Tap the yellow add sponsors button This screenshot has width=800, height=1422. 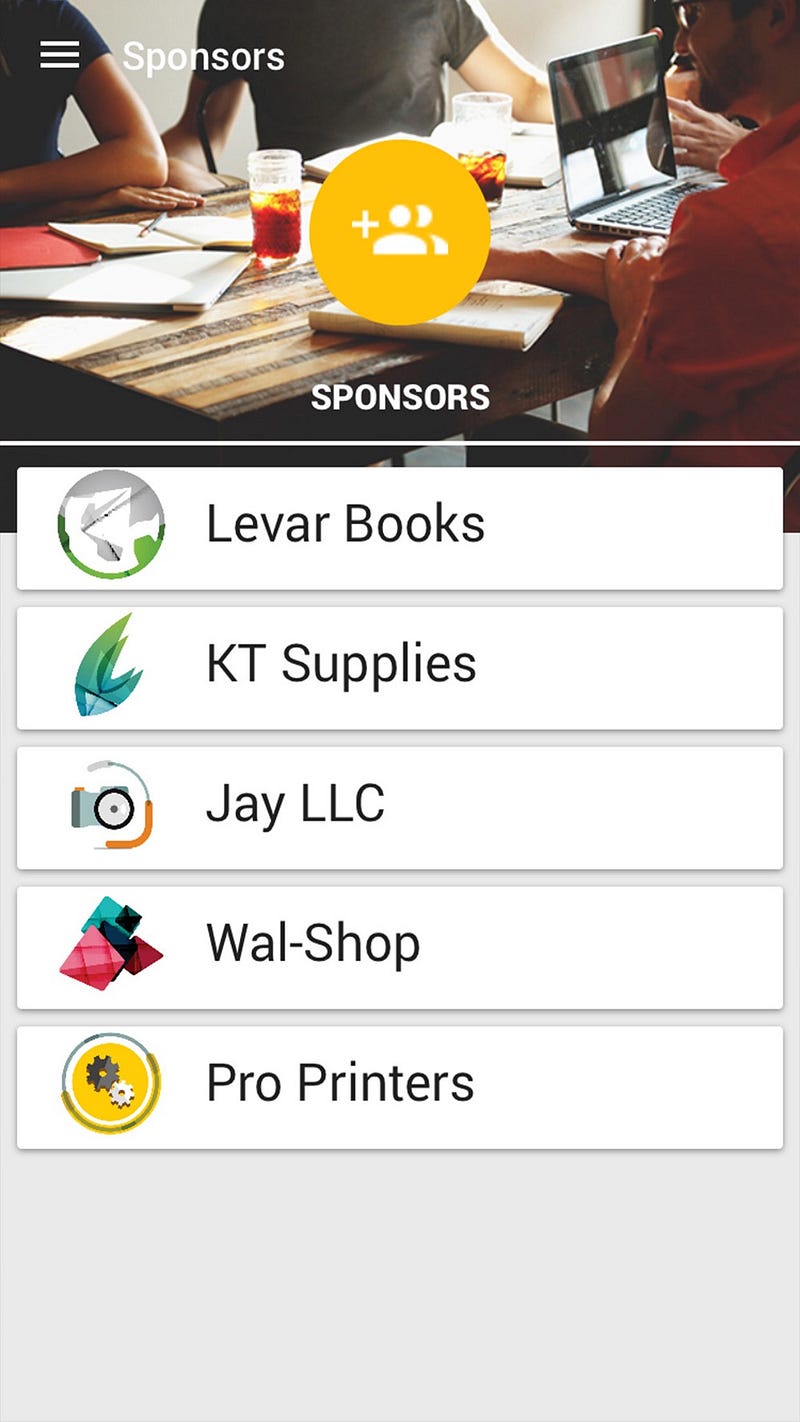click(x=400, y=232)
